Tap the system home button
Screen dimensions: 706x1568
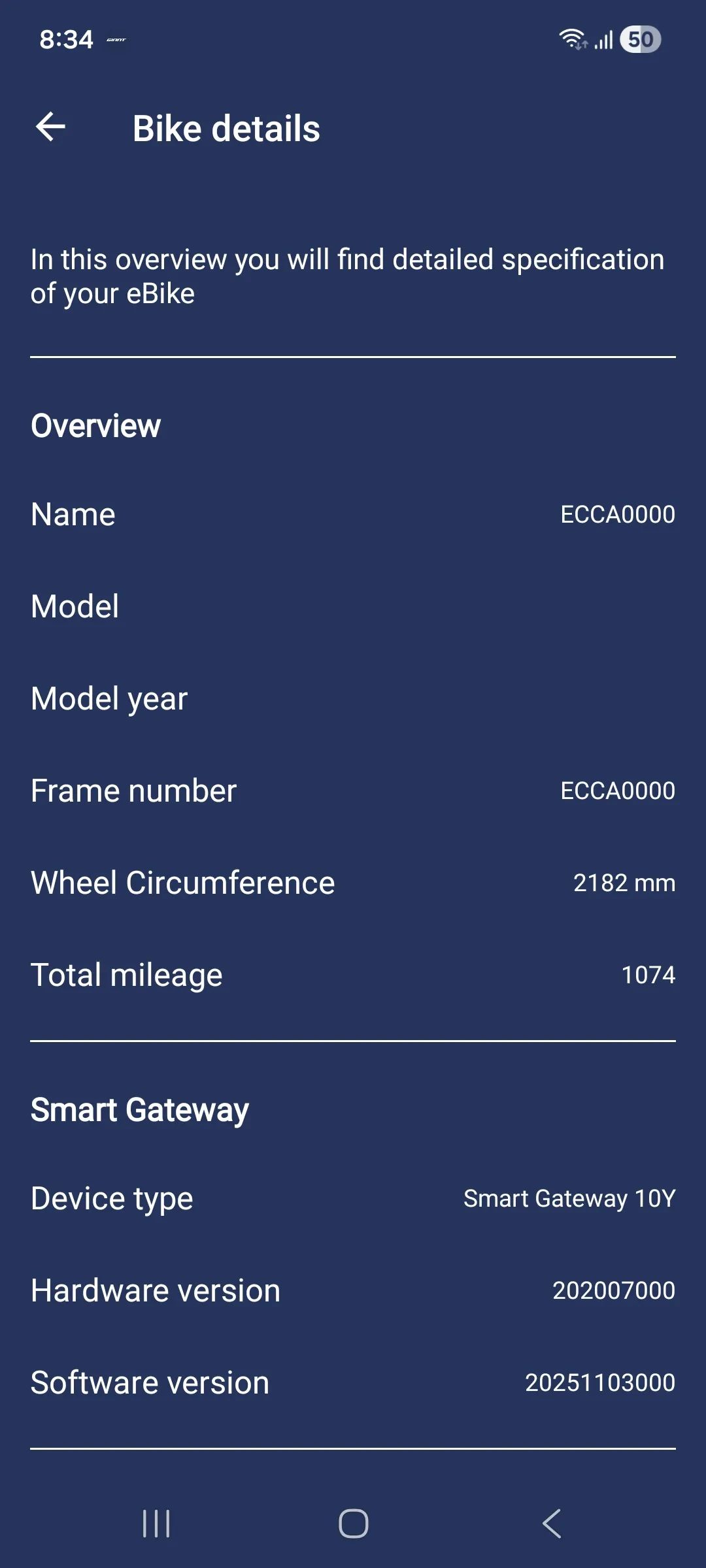353,1524
